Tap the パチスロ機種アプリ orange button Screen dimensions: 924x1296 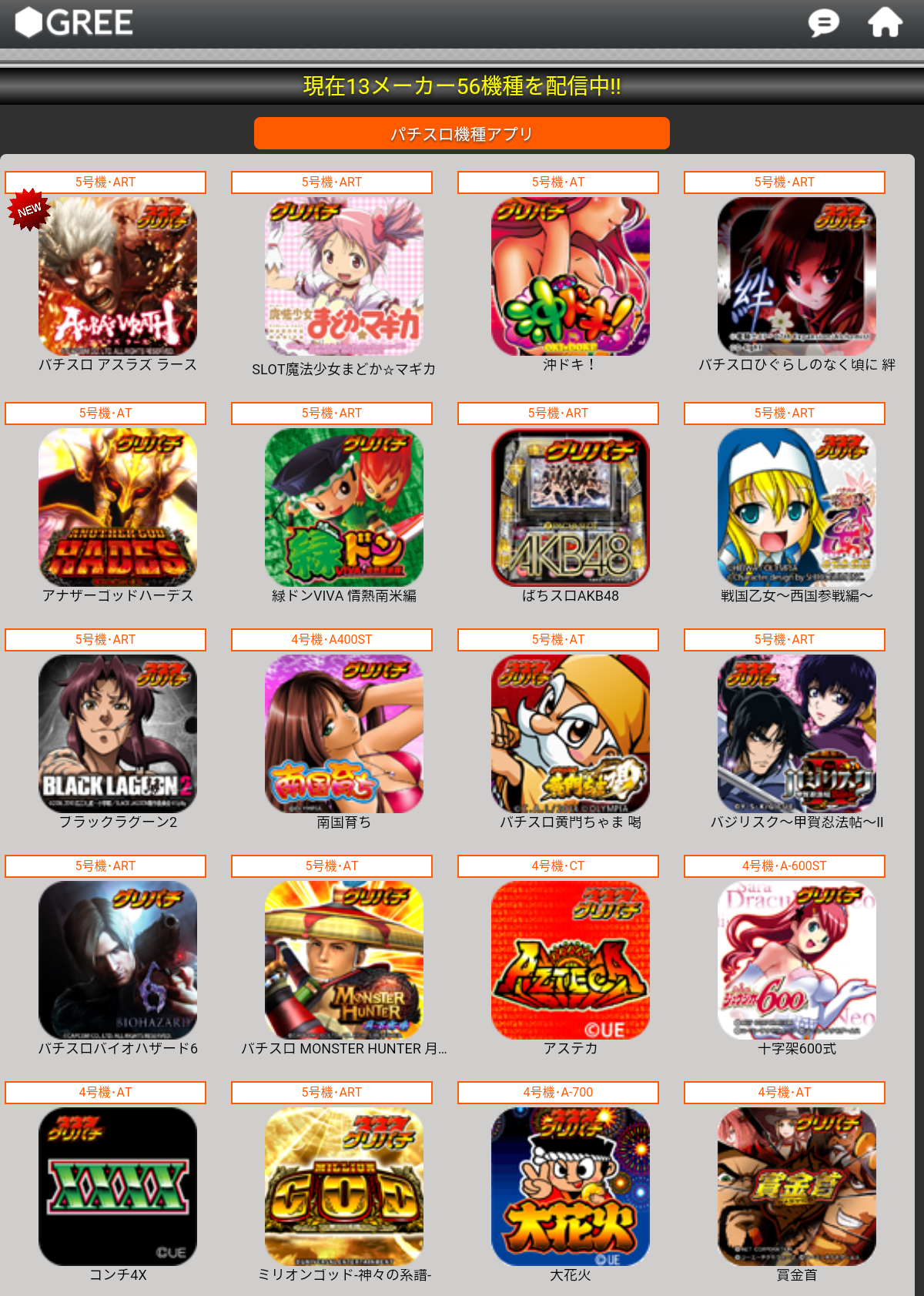coord(461,133)
